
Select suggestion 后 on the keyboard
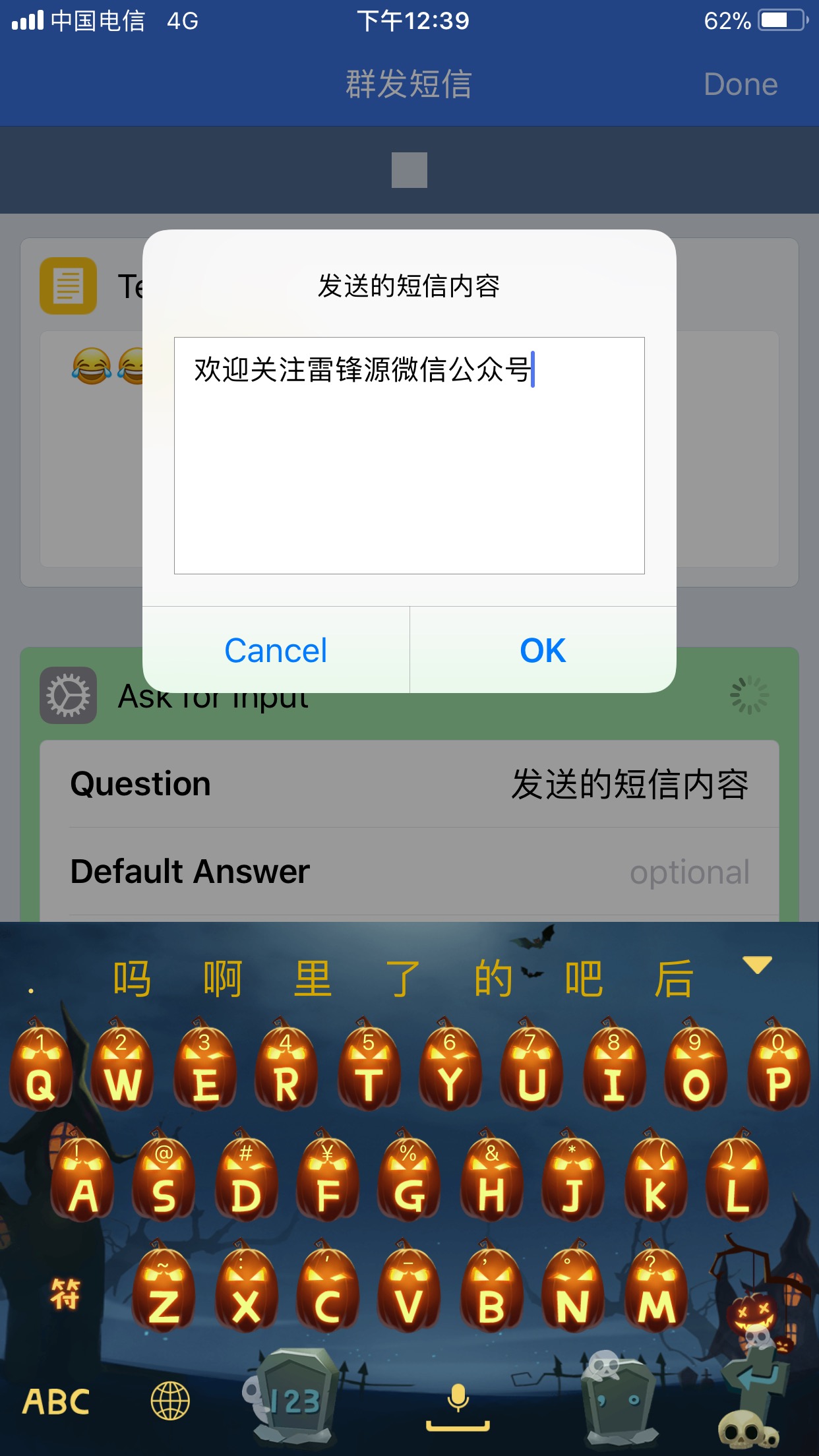click(x=673, y=979)
